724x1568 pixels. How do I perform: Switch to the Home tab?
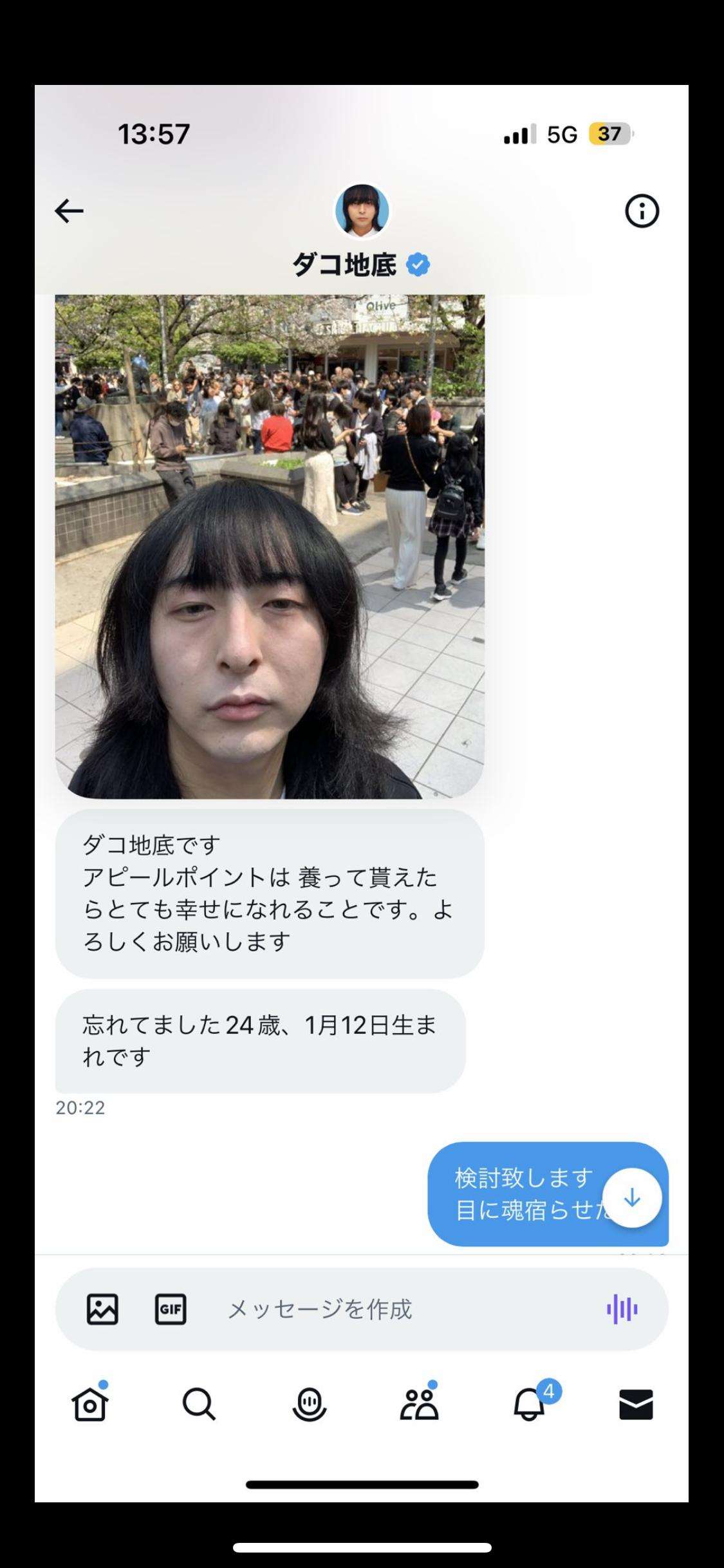[89, 1404]
